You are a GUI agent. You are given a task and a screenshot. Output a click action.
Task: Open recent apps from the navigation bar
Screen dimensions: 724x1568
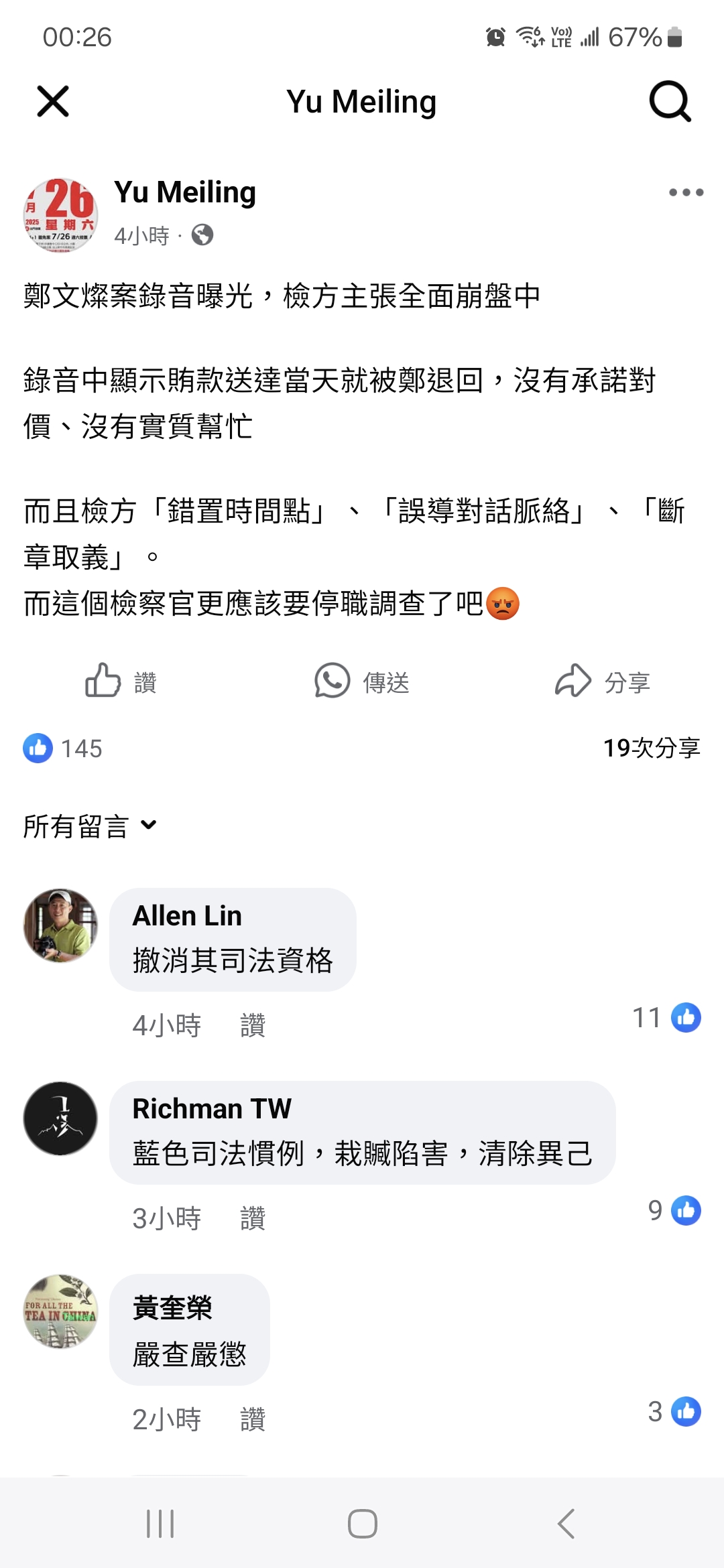[160, 1524]
